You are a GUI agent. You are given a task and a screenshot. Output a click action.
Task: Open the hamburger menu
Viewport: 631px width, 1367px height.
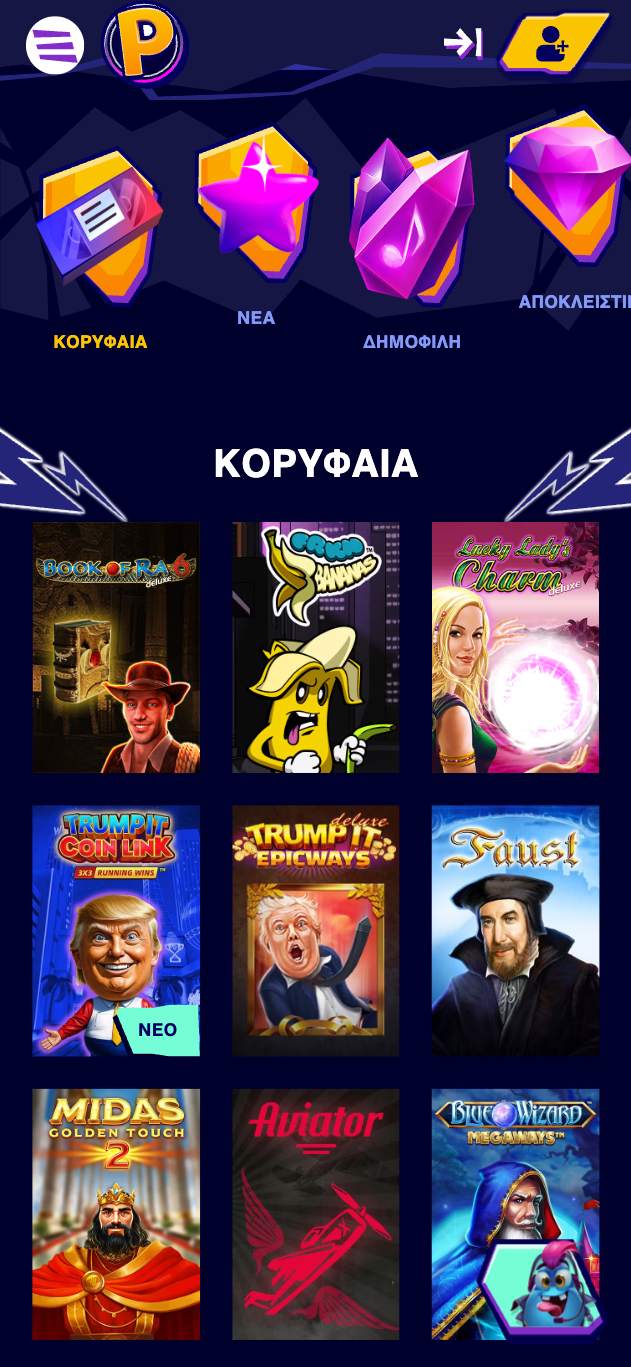click(54, 45)
